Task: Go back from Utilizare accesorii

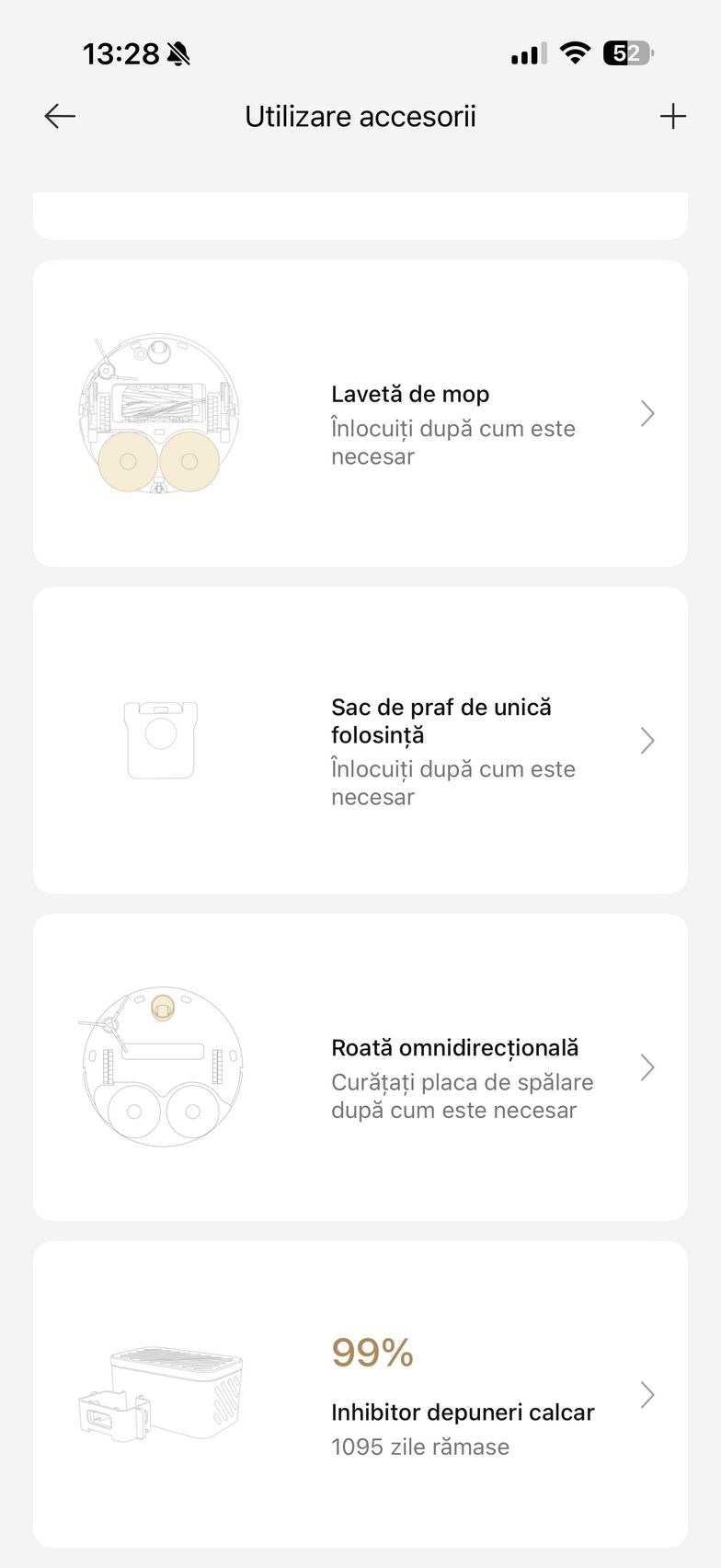Action: tap(60, 116)
